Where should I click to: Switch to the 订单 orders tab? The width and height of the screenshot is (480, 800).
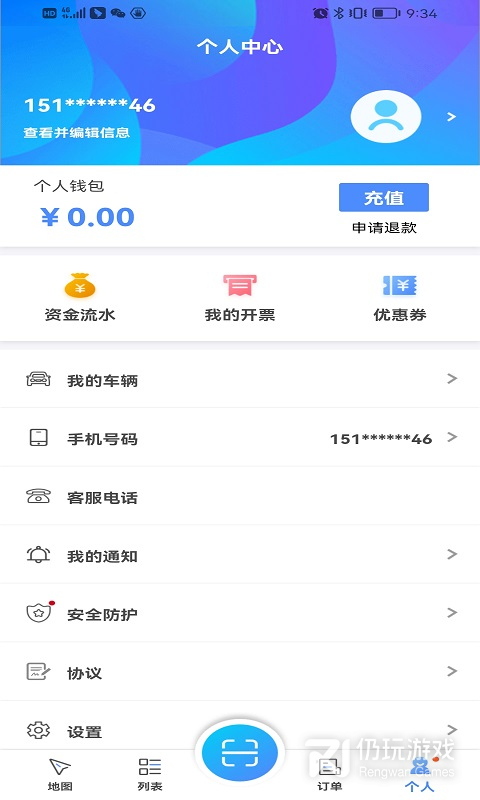[x=330, y=774]
